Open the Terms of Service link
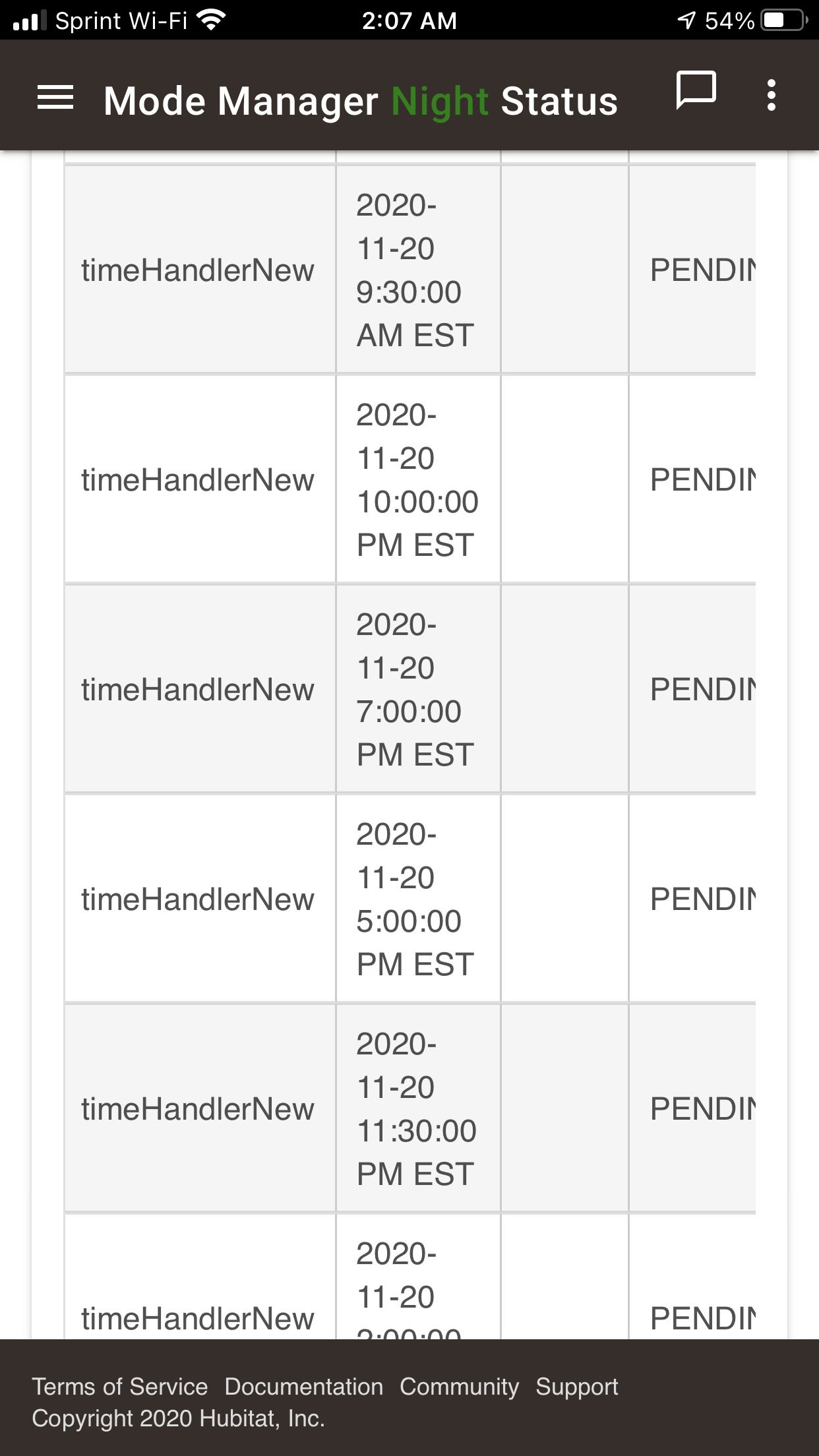819x1456 pixels. (120, 1386)
